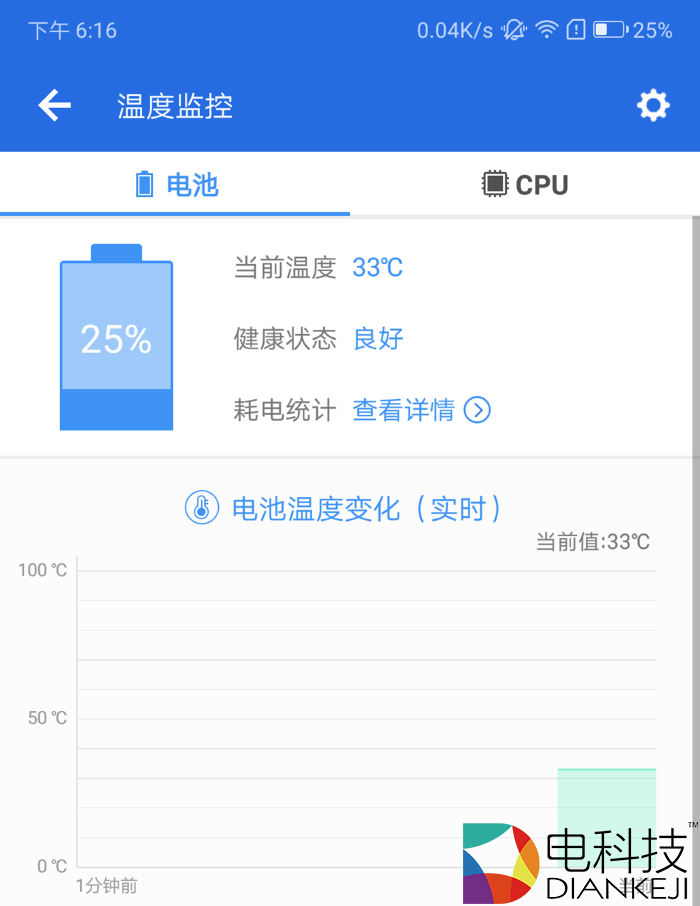Open 查看详情 power consumption details
Image resolution: width=700 pixels, height=906 pixels.
420,410
